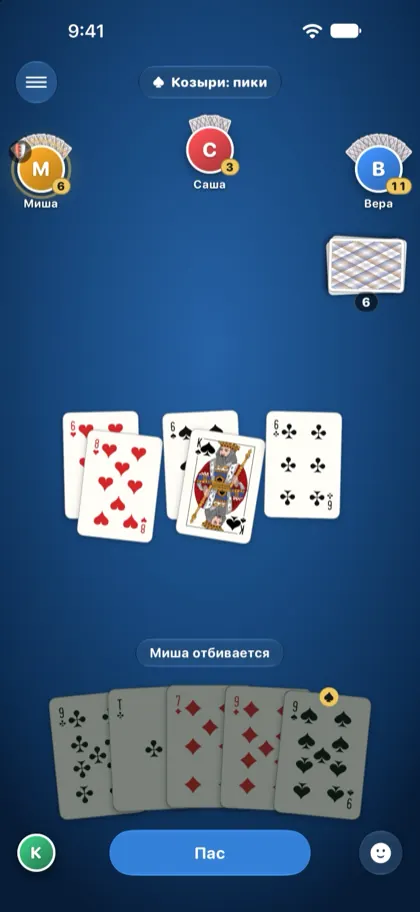Open the hamburger menu button
The width and height of the screenshot is (420, 912).
coord(36,83)
